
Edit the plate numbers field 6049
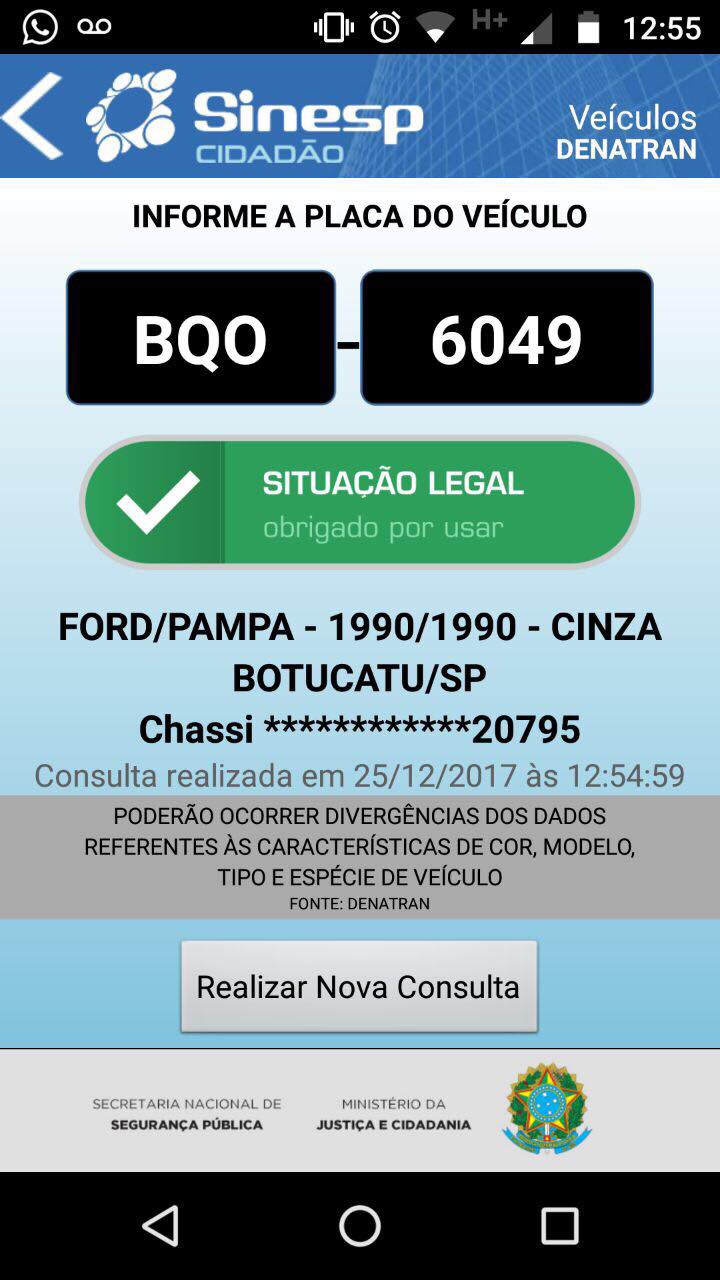(507, 338)
